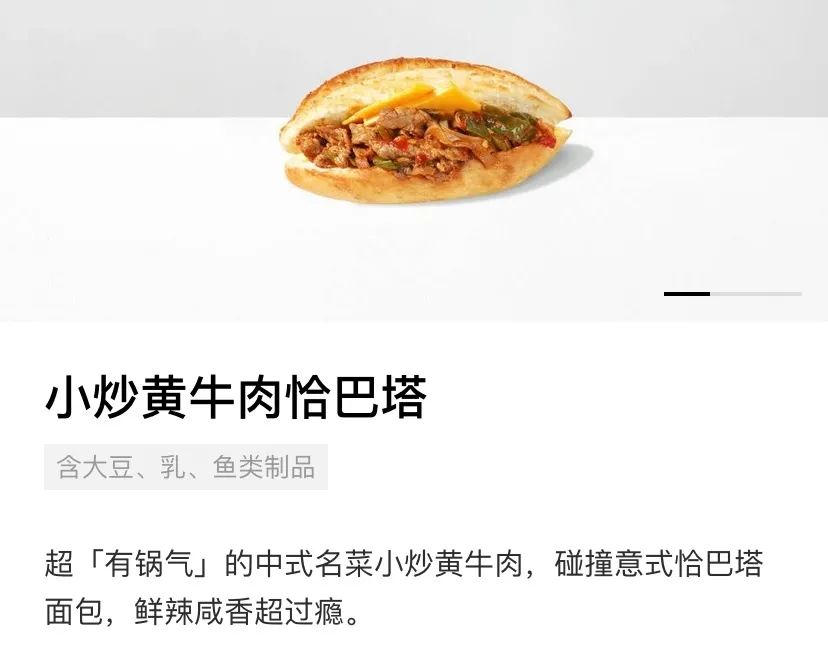Image resolution: width=828 pixels, height=664 pixels.
Task: Tap the second segment of the image page indicator
Action: point(733,294)
